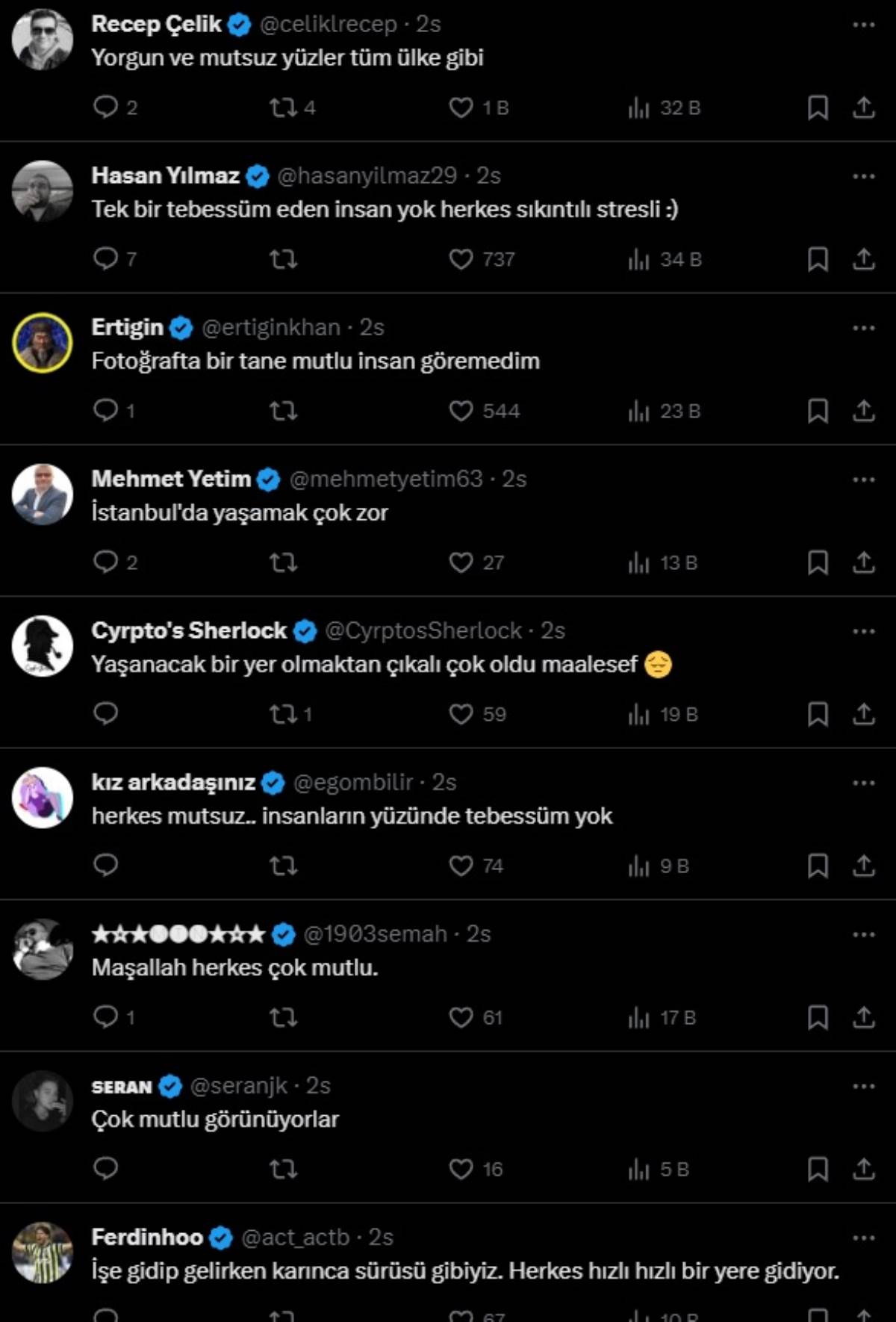The height and width of the screenshot is (1322, 896).
Task: Reply to SERAN's tweet
Action: pyautogui.click(x=105, y=1168)
